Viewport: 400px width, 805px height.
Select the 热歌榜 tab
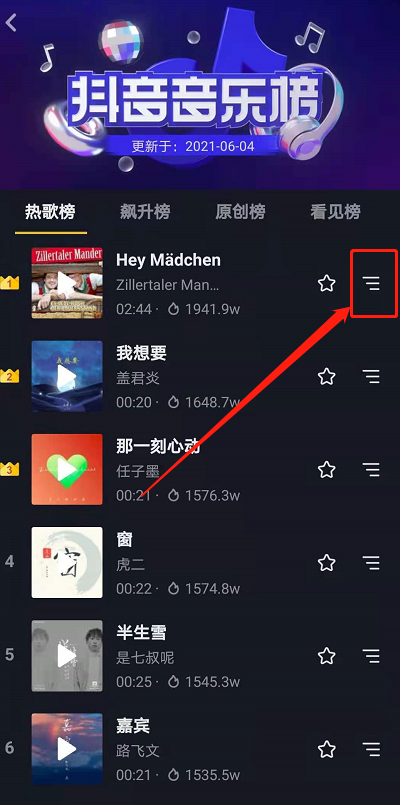(50, 212)
